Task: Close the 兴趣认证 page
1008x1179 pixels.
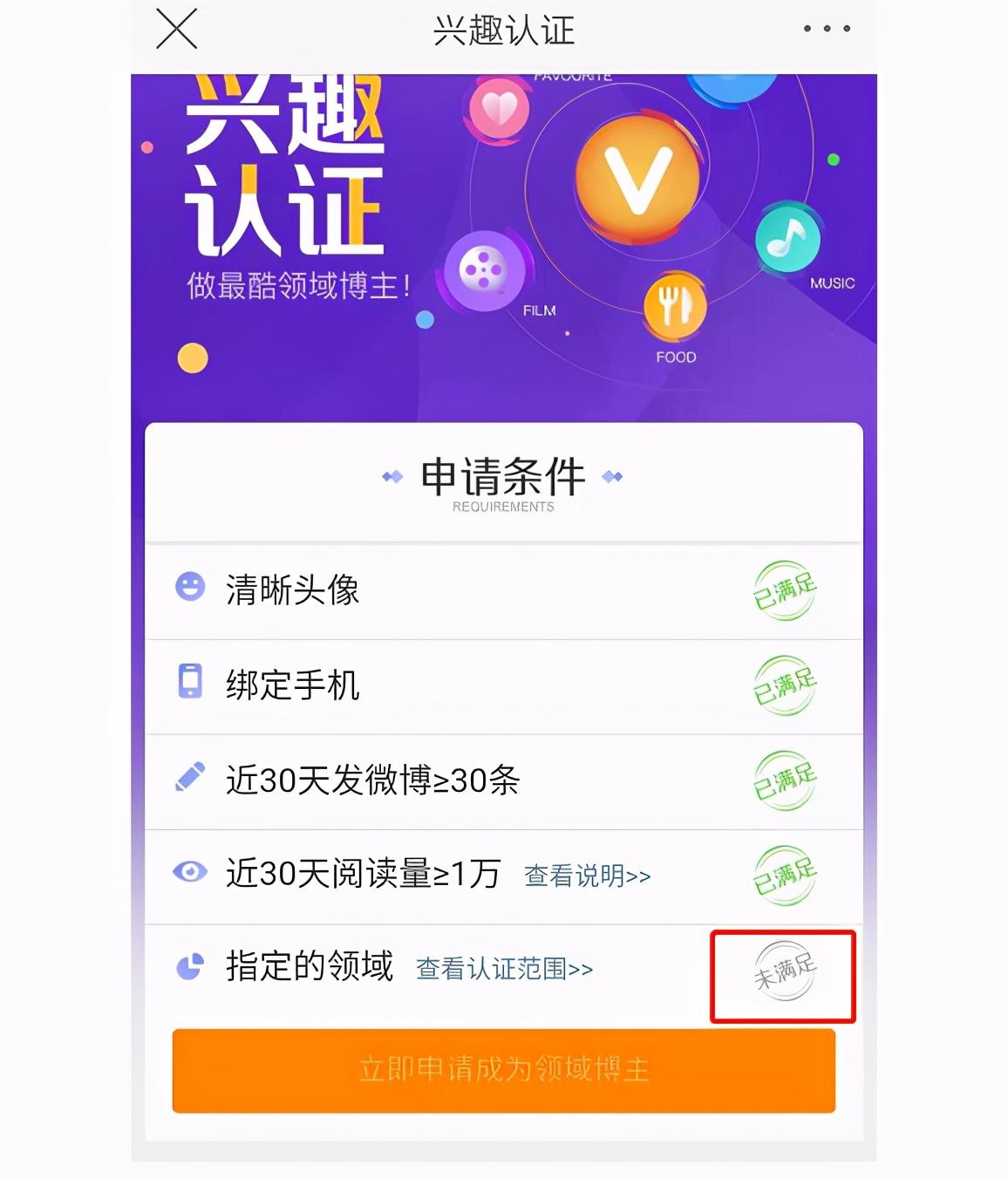Action: pos(177,30)
